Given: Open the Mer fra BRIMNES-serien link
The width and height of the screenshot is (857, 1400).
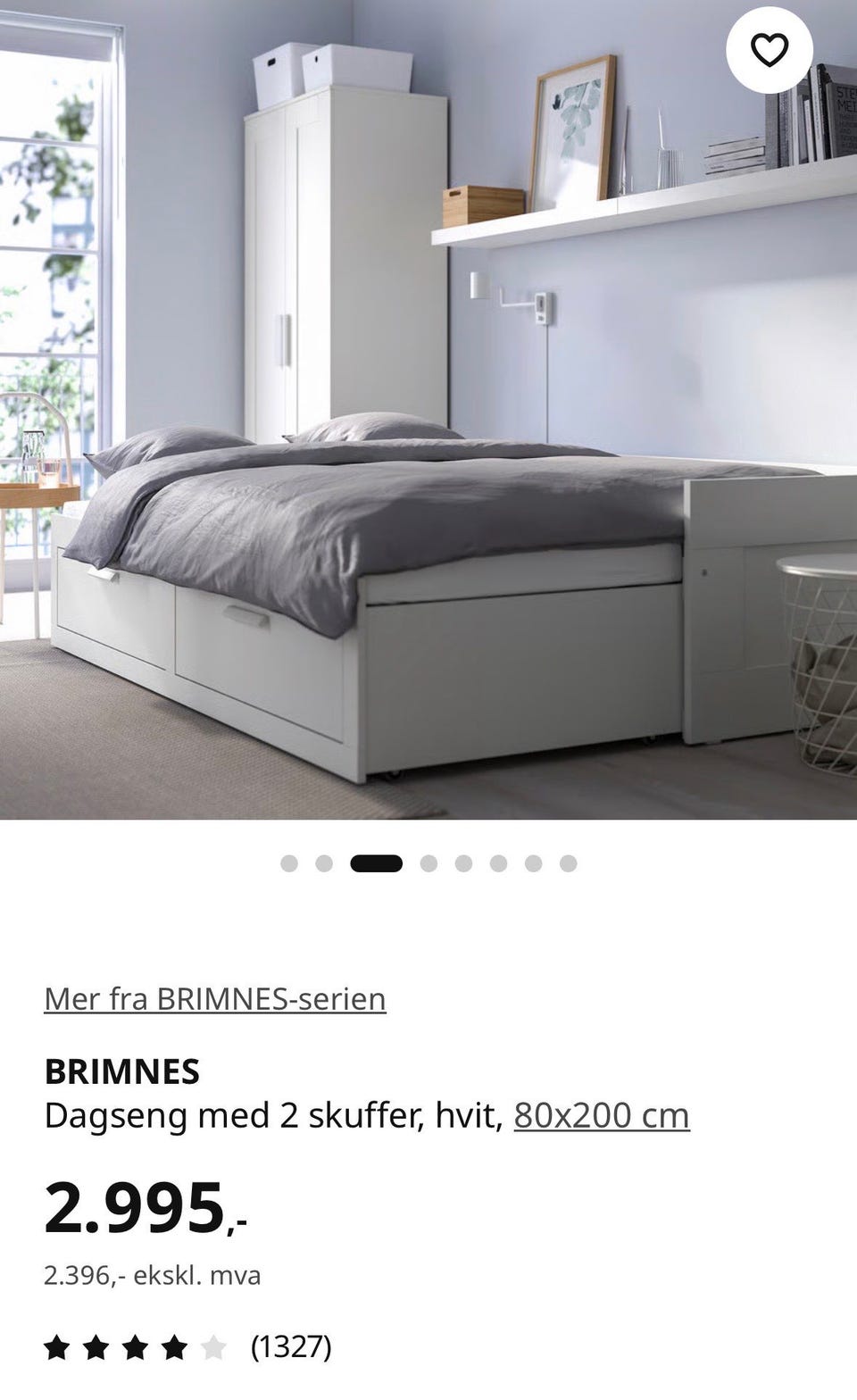Looking at the screenshot, I should coord(215,999).
